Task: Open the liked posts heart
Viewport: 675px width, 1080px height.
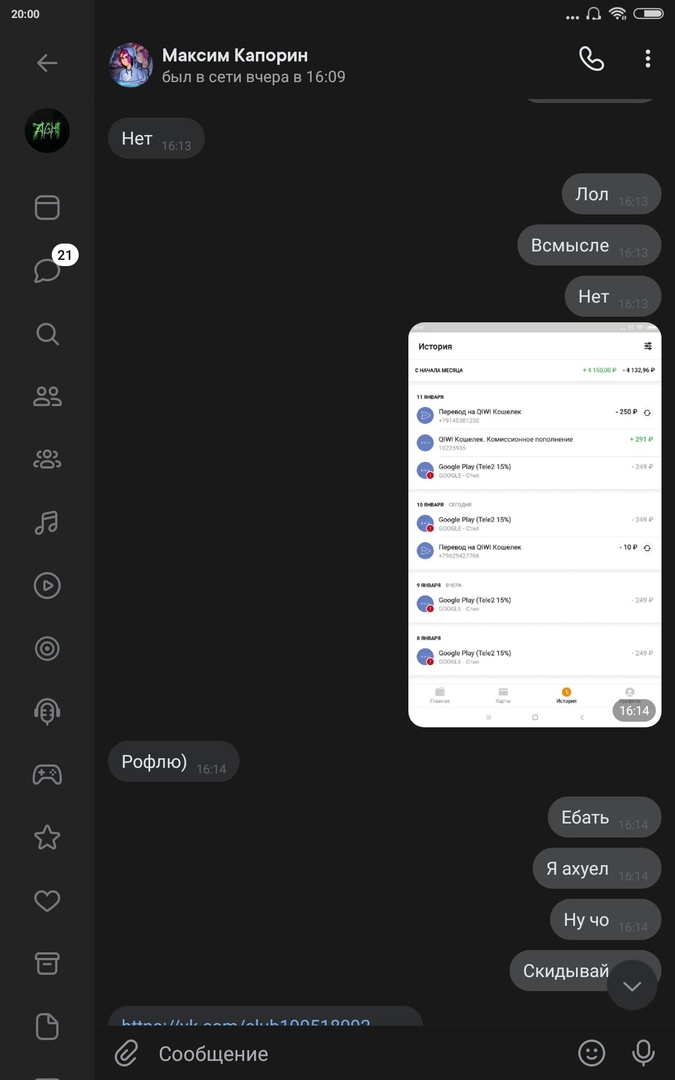Action: click(47, 901)
